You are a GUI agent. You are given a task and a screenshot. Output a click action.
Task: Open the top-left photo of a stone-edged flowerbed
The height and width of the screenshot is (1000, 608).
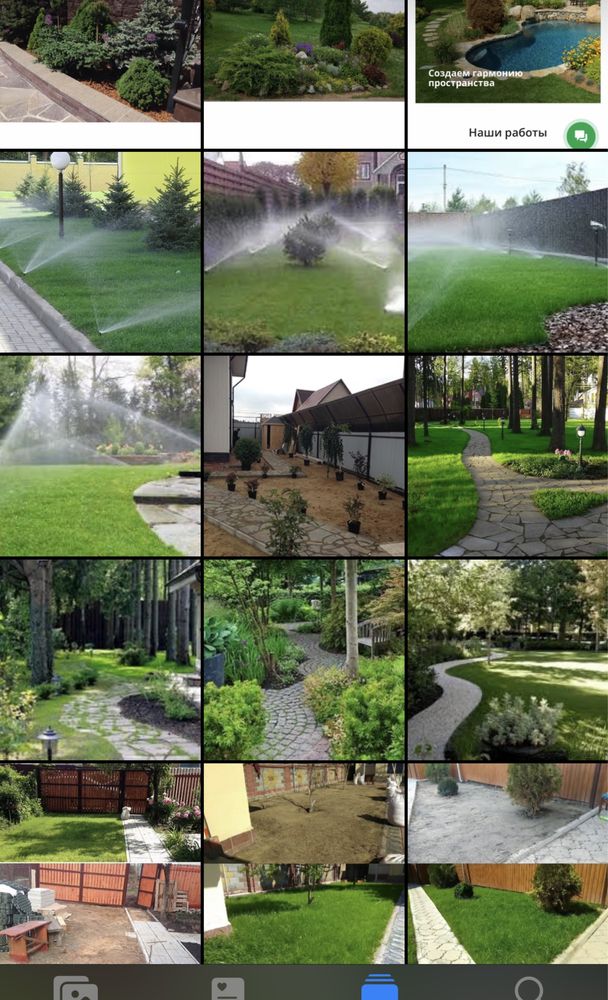tap(100, 60)
